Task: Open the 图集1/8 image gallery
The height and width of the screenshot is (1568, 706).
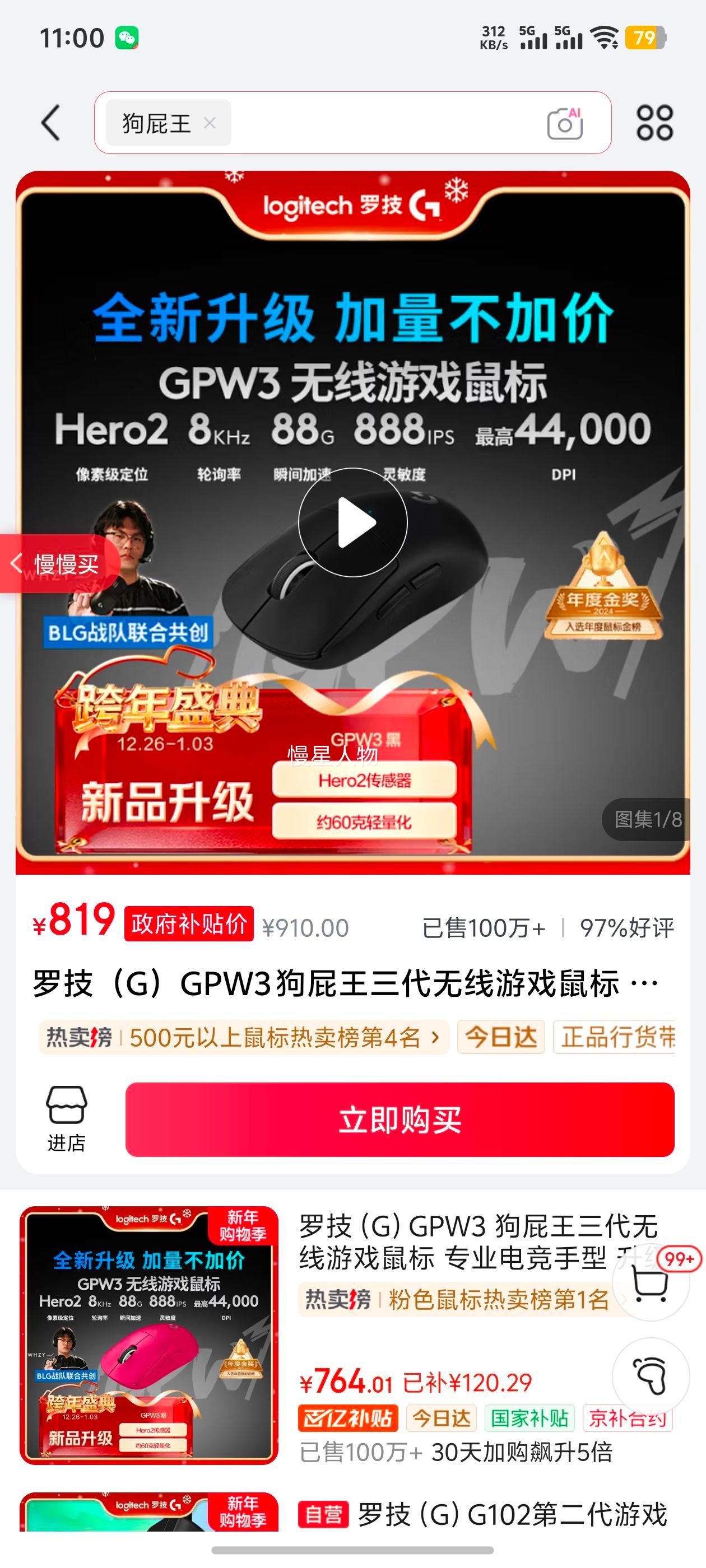Action: [648, 818]
